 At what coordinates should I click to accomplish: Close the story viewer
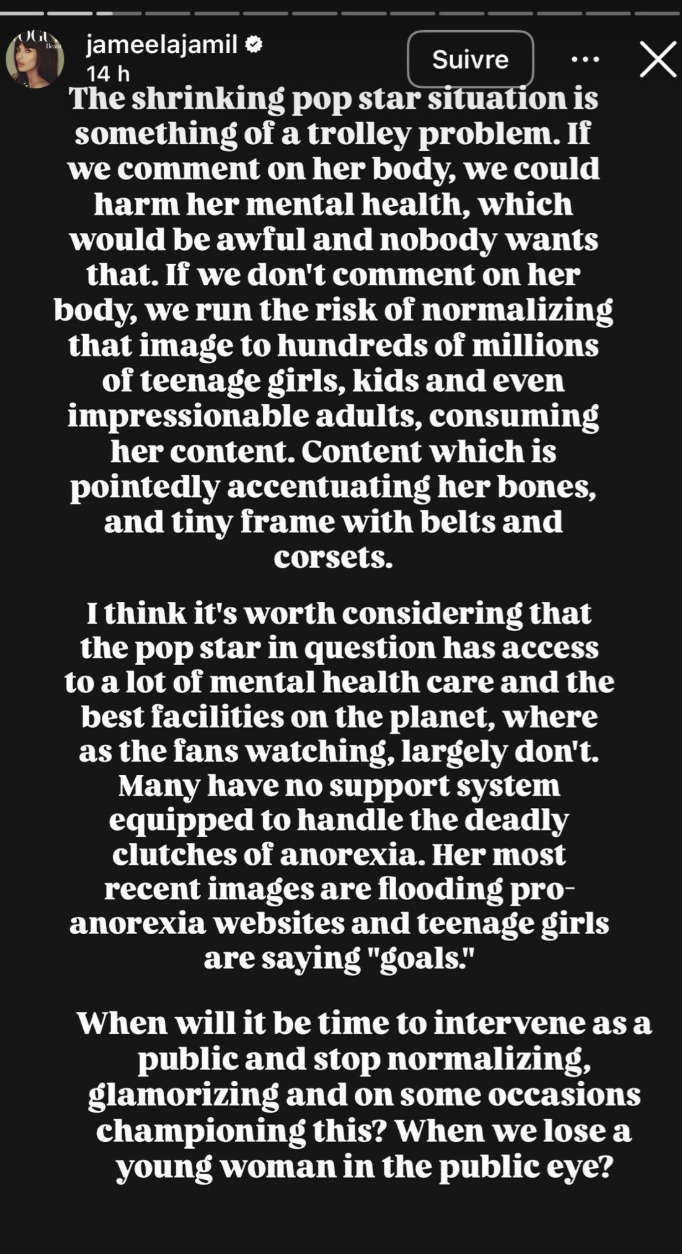pos(657,59)
